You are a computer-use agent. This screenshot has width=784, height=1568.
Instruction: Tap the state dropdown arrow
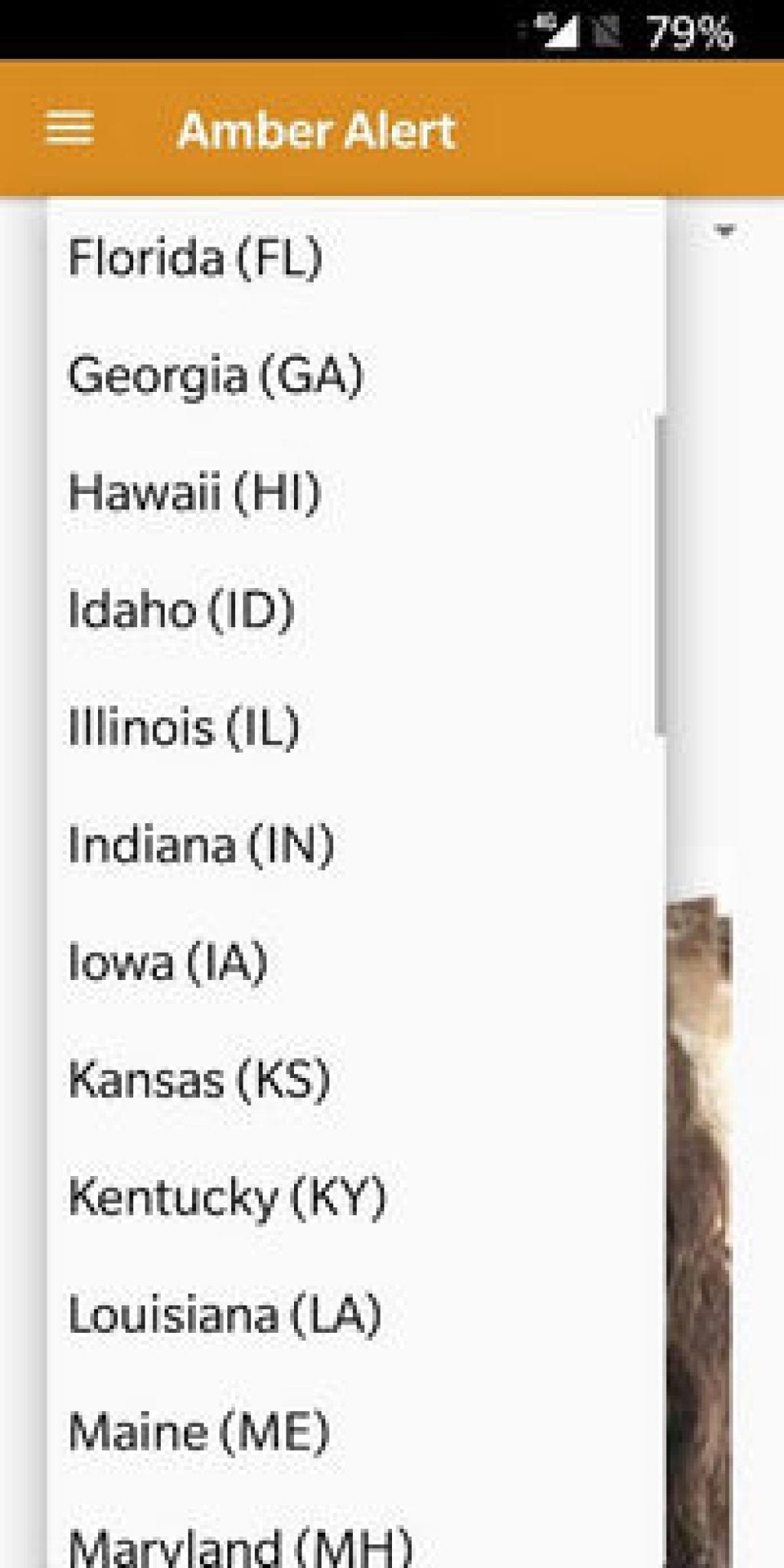[724, 230]
